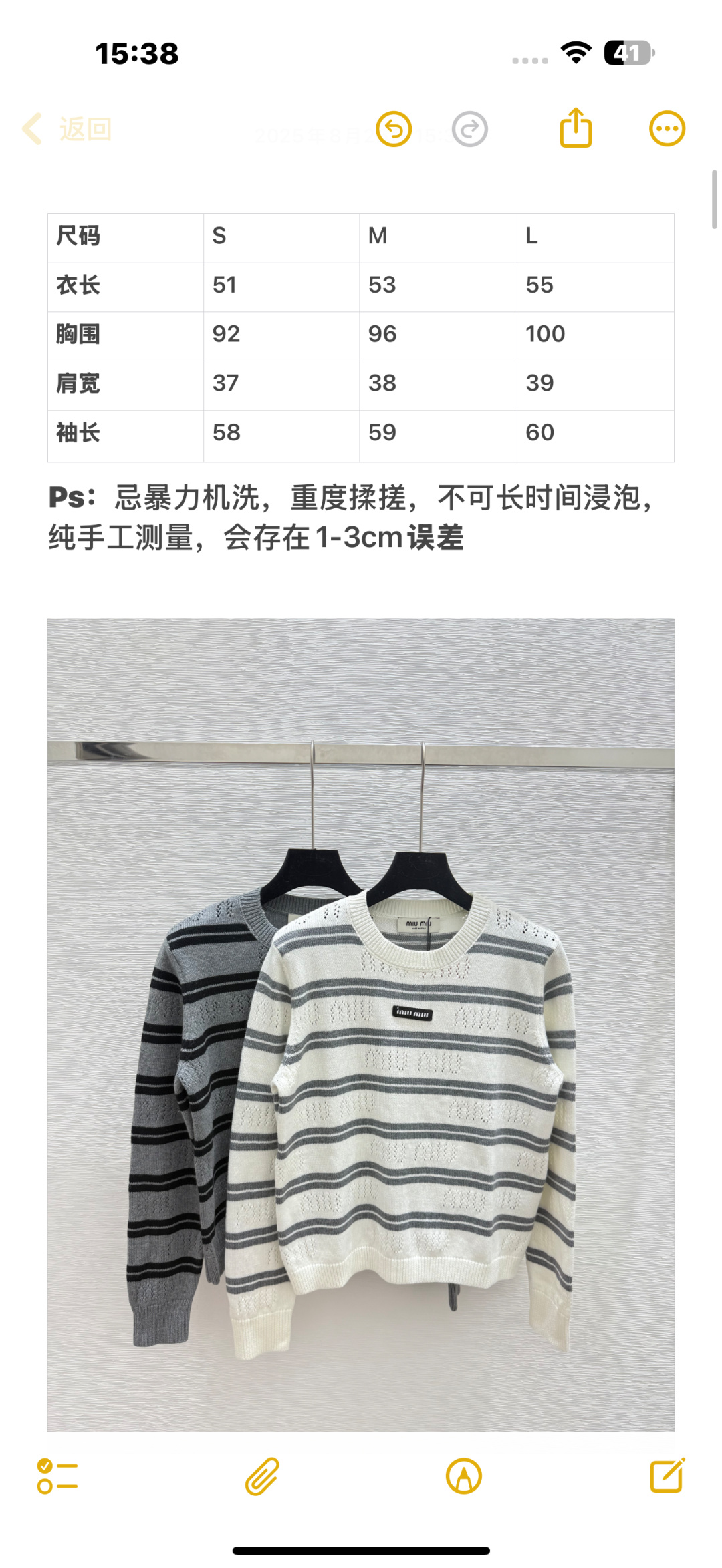The image size is (722, 1568).
Task: Open the striped sweater photo
Action: pyautogui.click(x=361, y=1025)
